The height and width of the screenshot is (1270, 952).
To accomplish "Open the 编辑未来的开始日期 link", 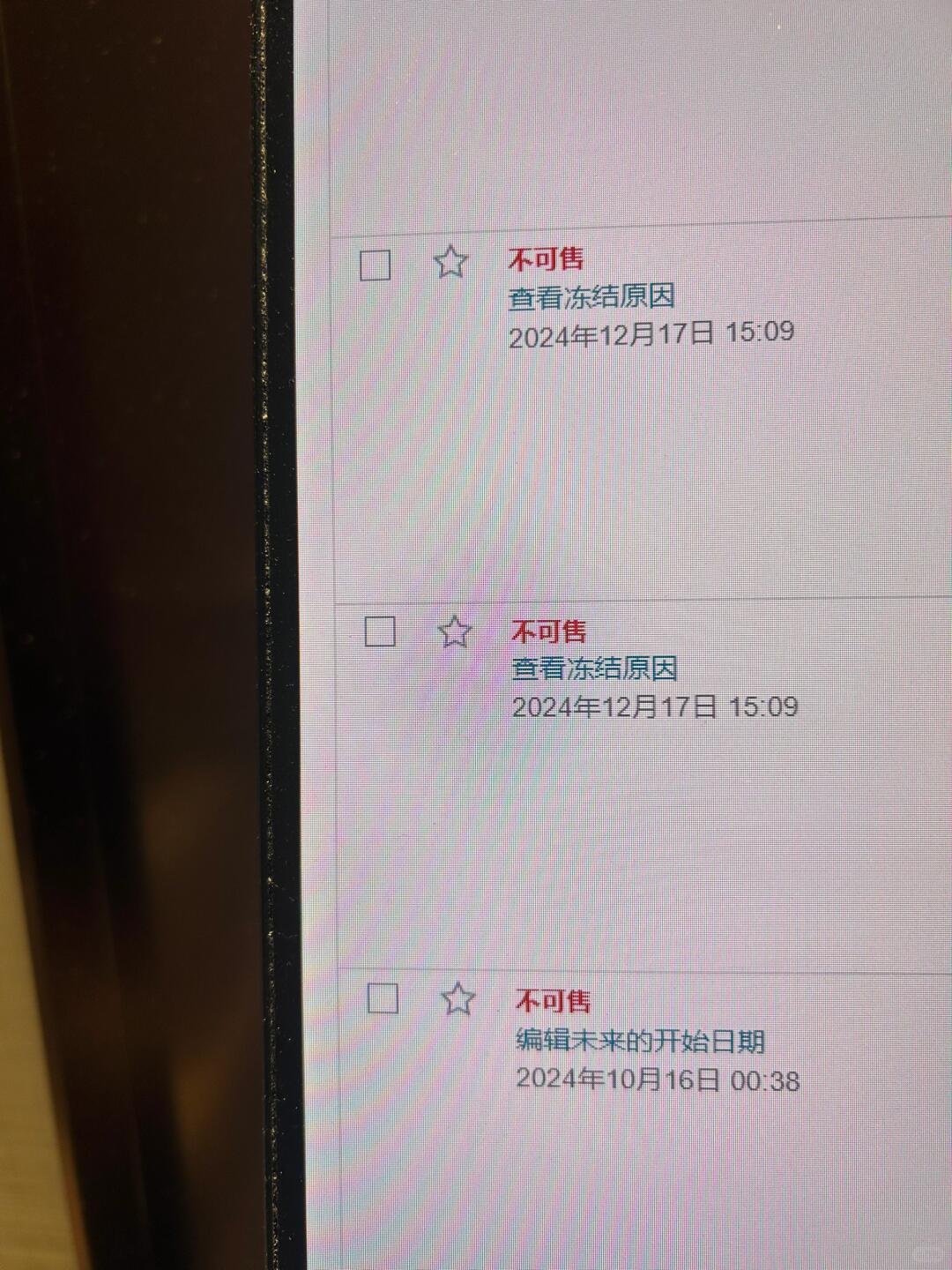I will [640, 1042].
